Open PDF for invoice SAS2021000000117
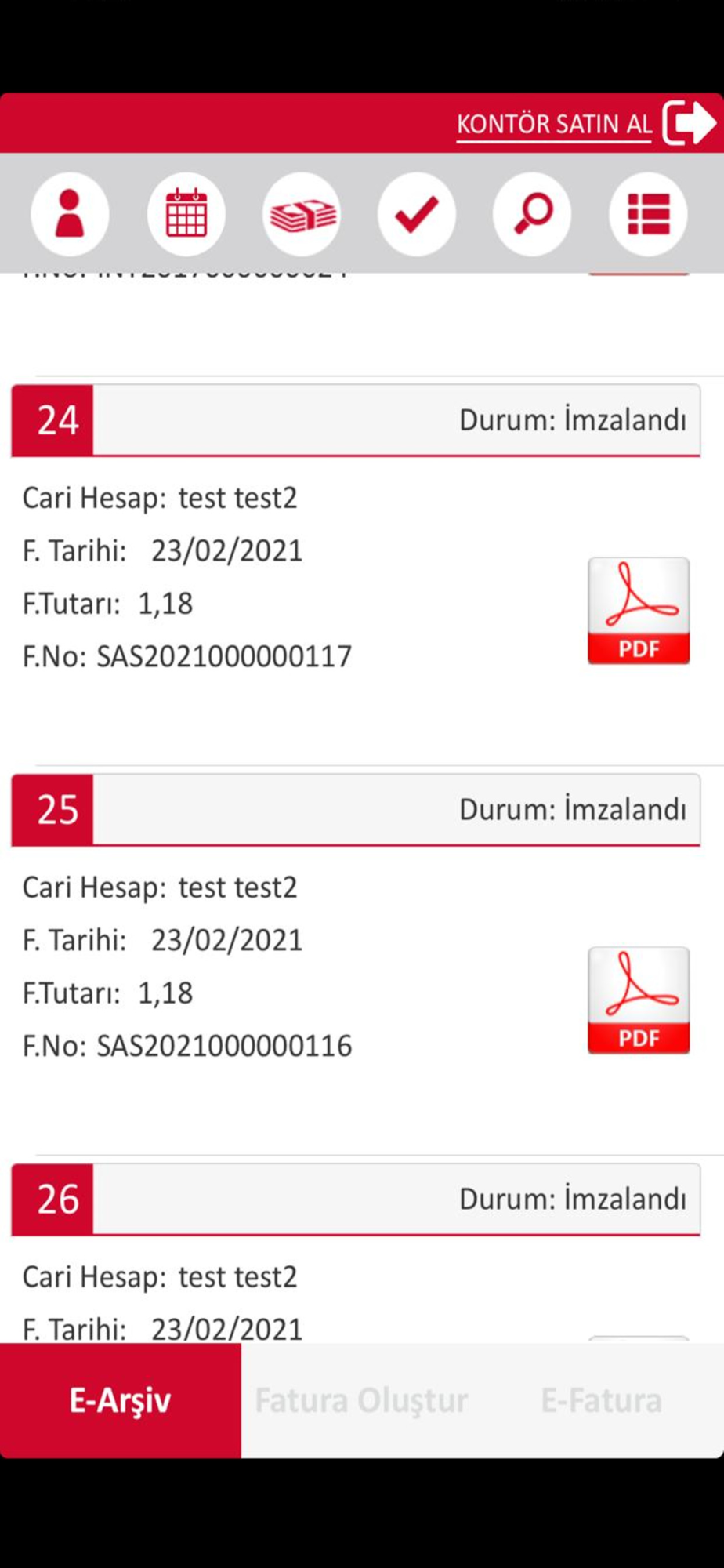Screen dimensions: 724x1568 pyautogui.click(x=639, y=611)
